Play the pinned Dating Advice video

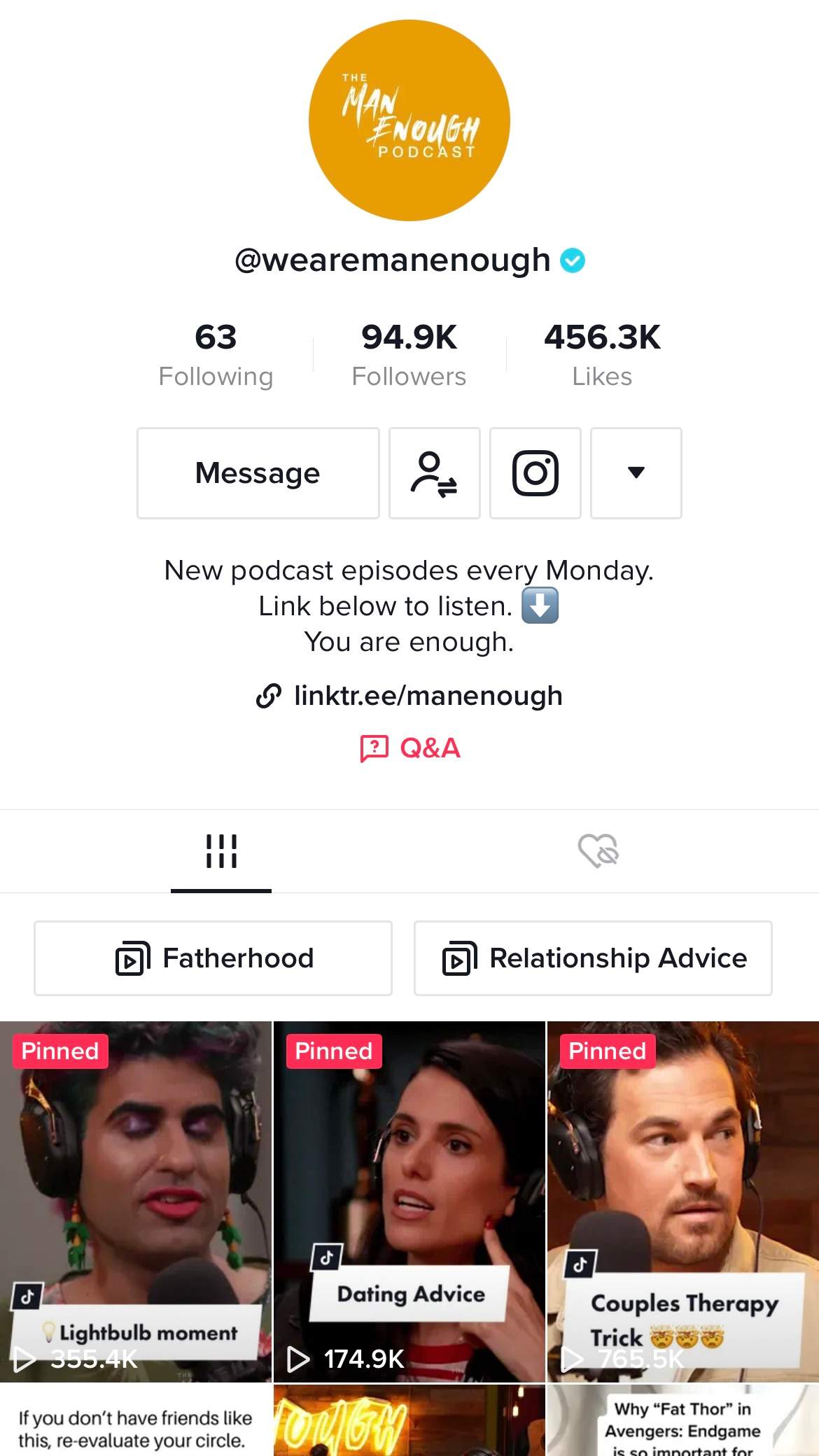[x=409, y=1200]
